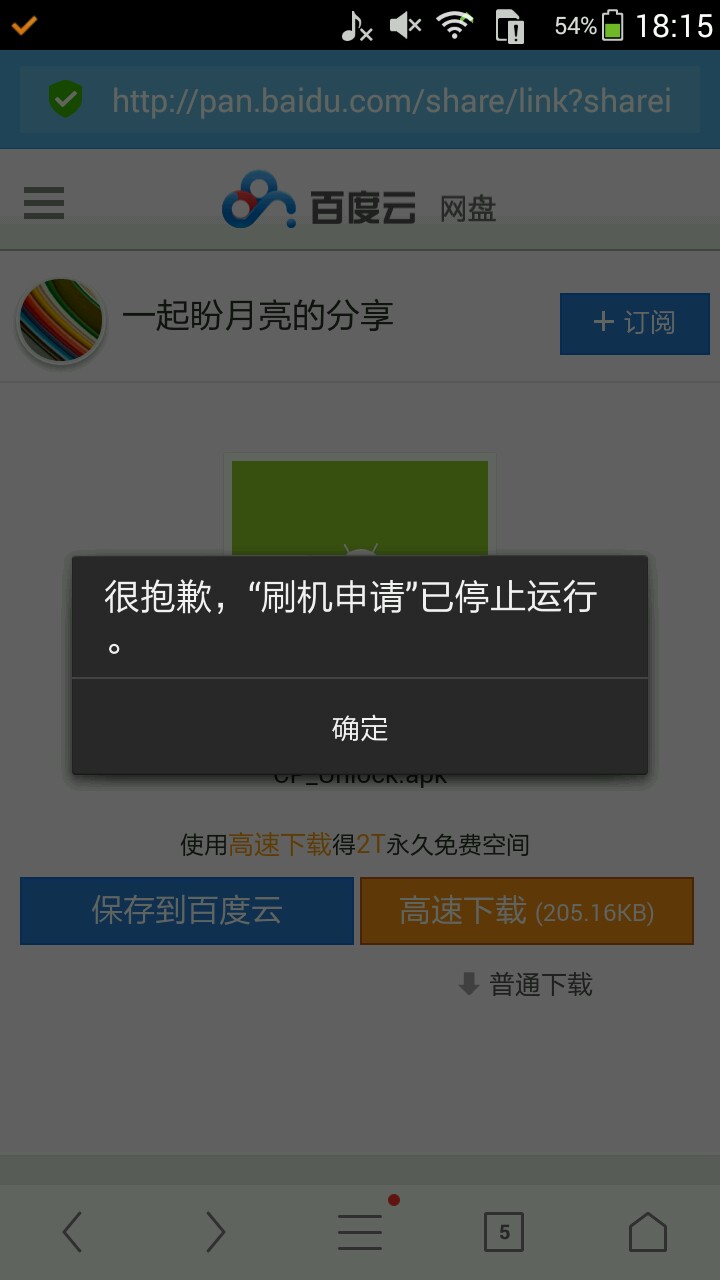Open the browser menu in the bottom toolbar

click(x=360, y=1232)
